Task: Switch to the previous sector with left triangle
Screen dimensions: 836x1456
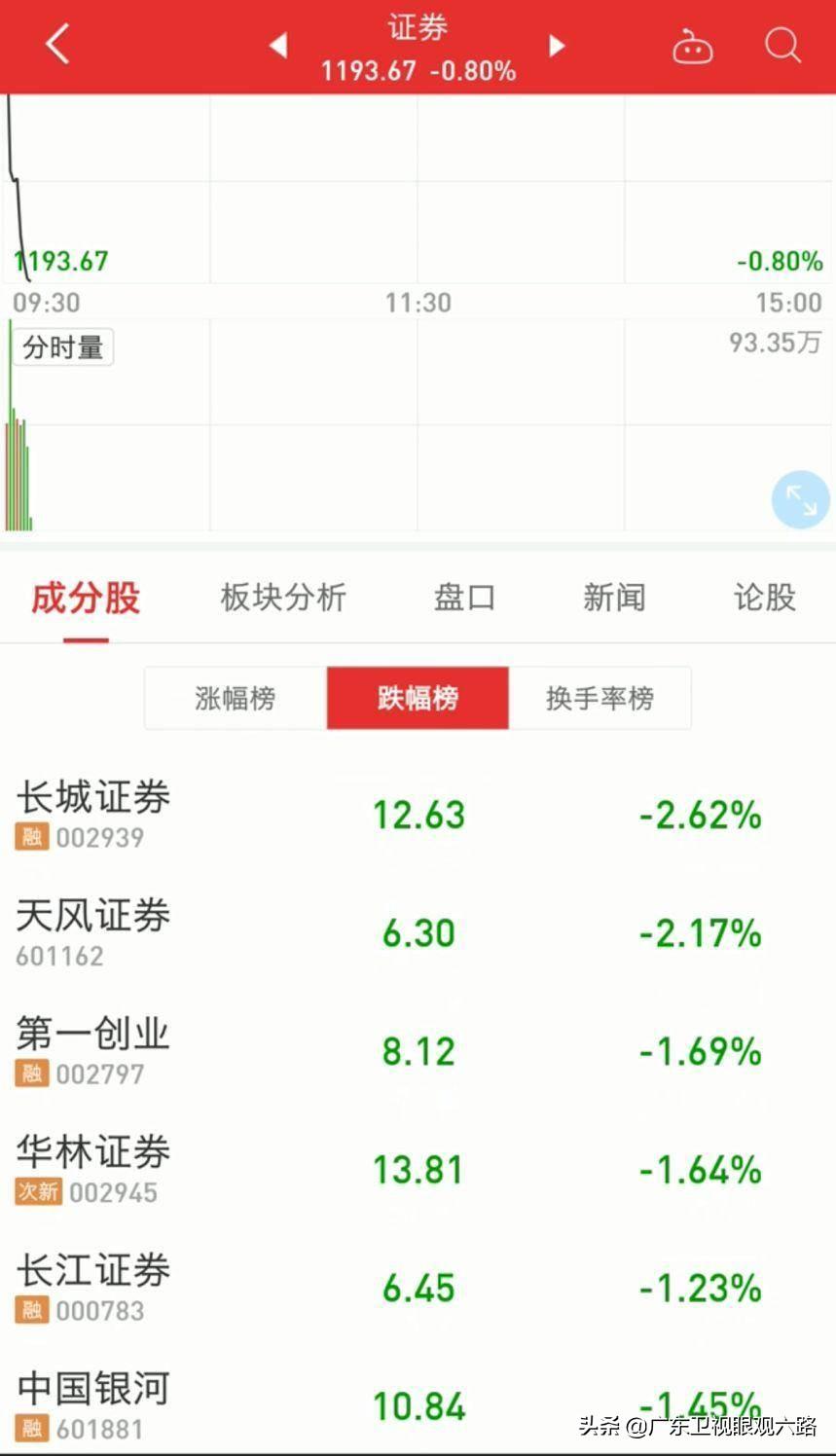Action: pos(278,45)
